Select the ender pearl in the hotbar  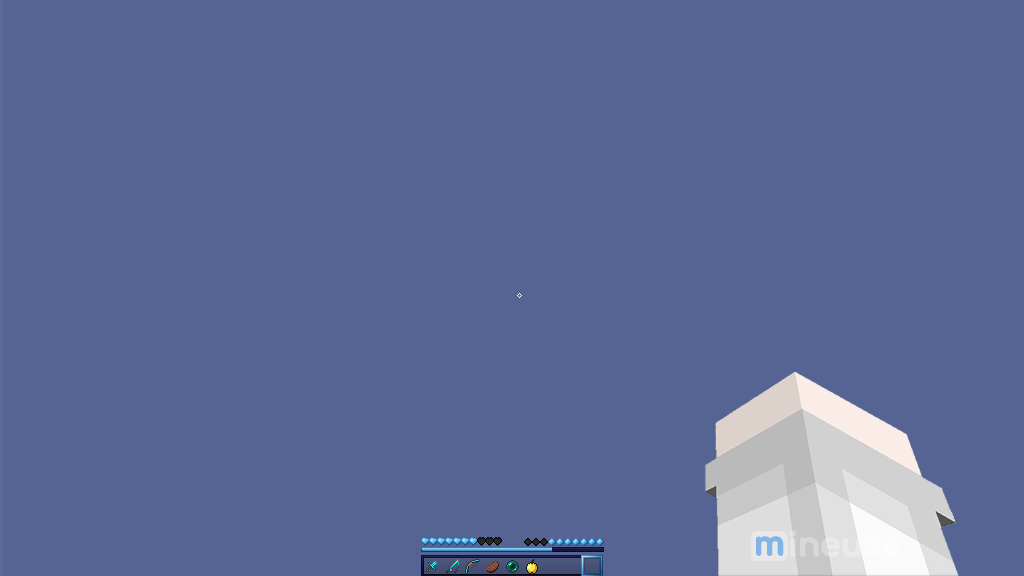[x=512, y=566]
